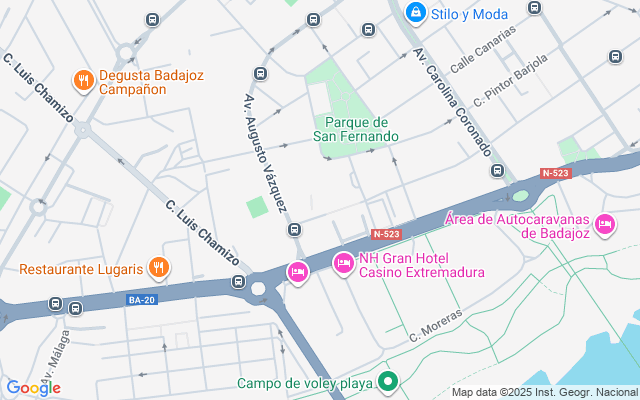The height and width of the screenshot is (400, 640).
Task: Open the Google logo link
Action: (33, 387)
